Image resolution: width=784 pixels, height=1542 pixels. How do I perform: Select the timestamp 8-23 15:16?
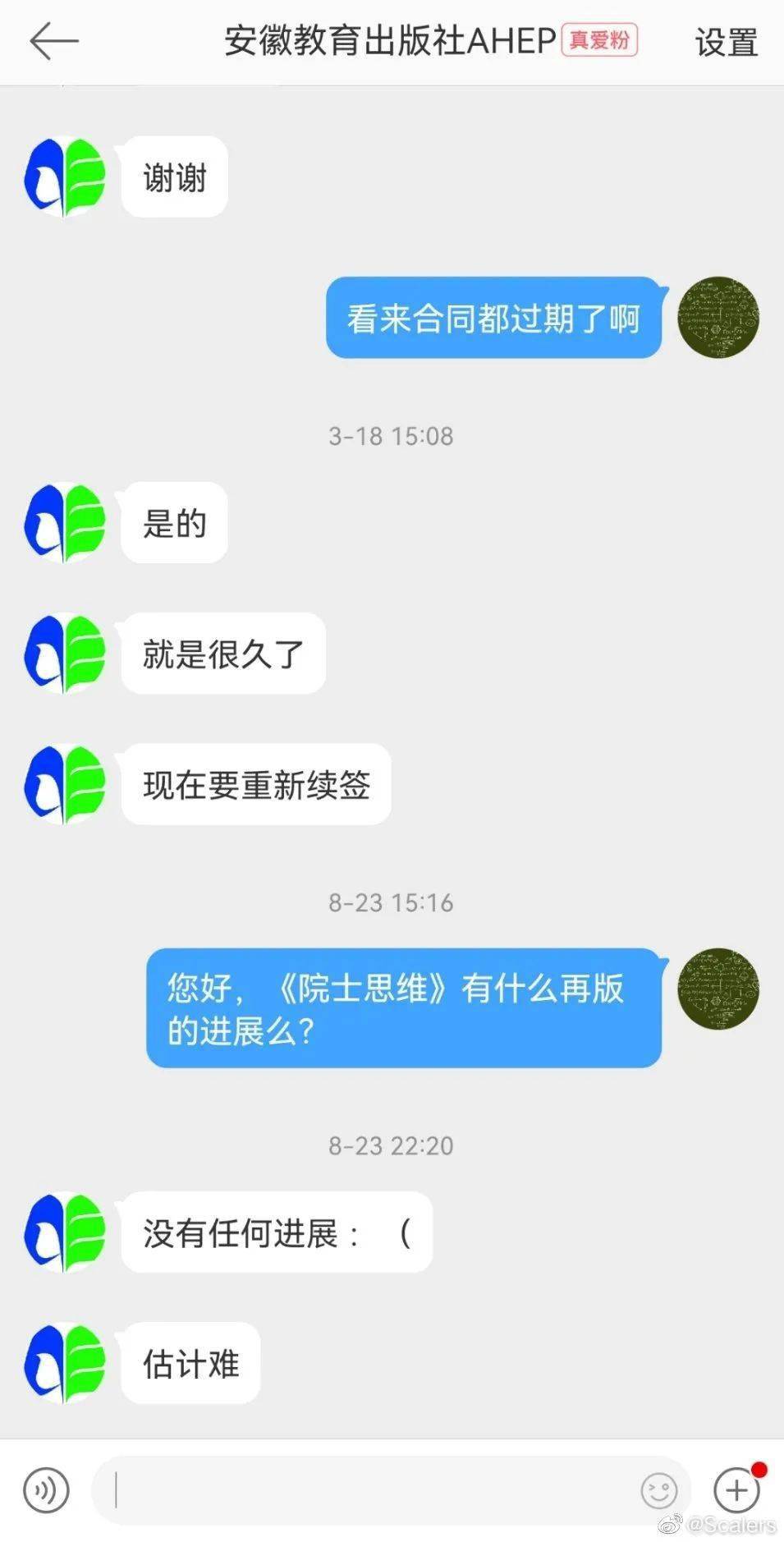pos(392,902)
